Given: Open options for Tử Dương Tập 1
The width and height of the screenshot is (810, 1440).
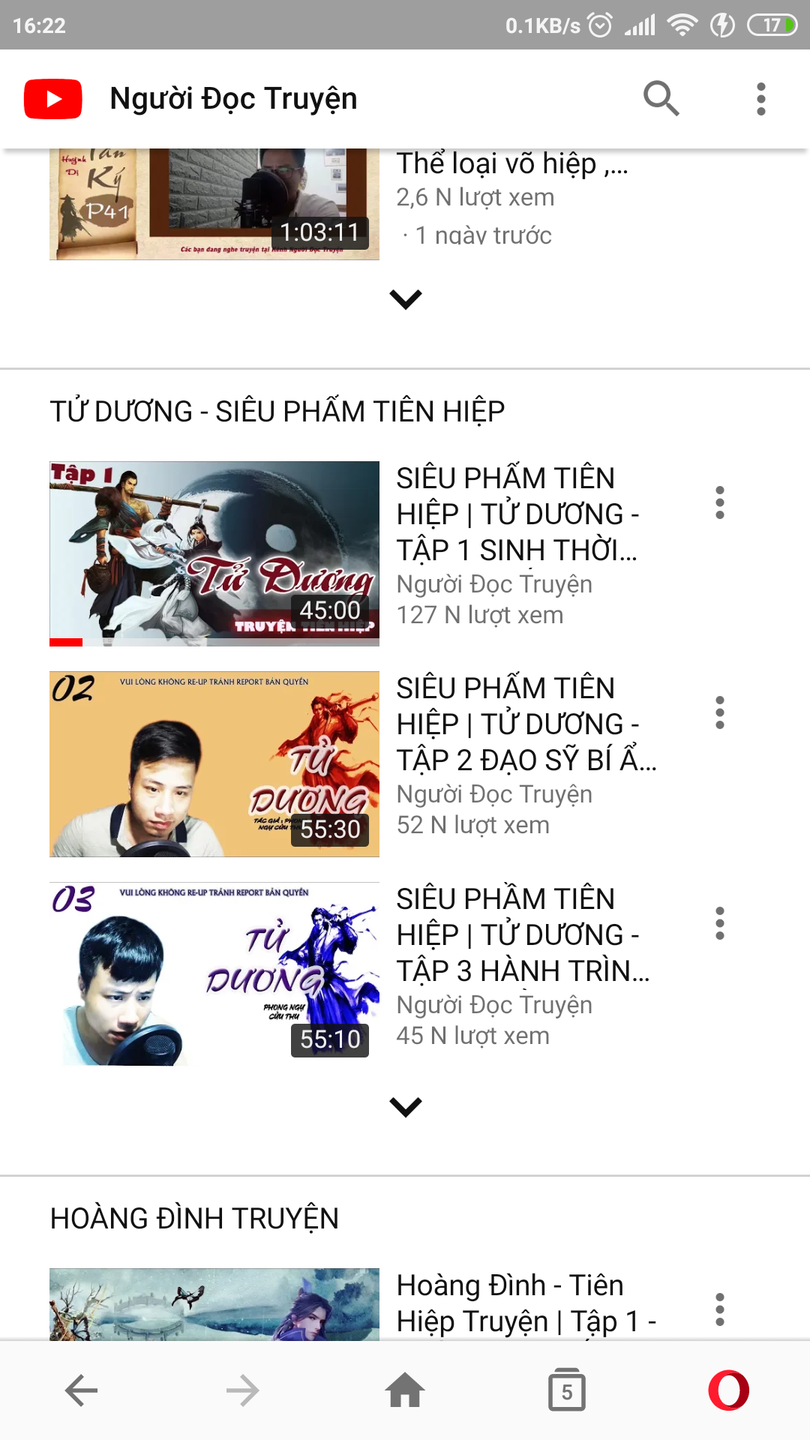Looking at the screenshot, I should pyautogui.click(x=719, y=502).
